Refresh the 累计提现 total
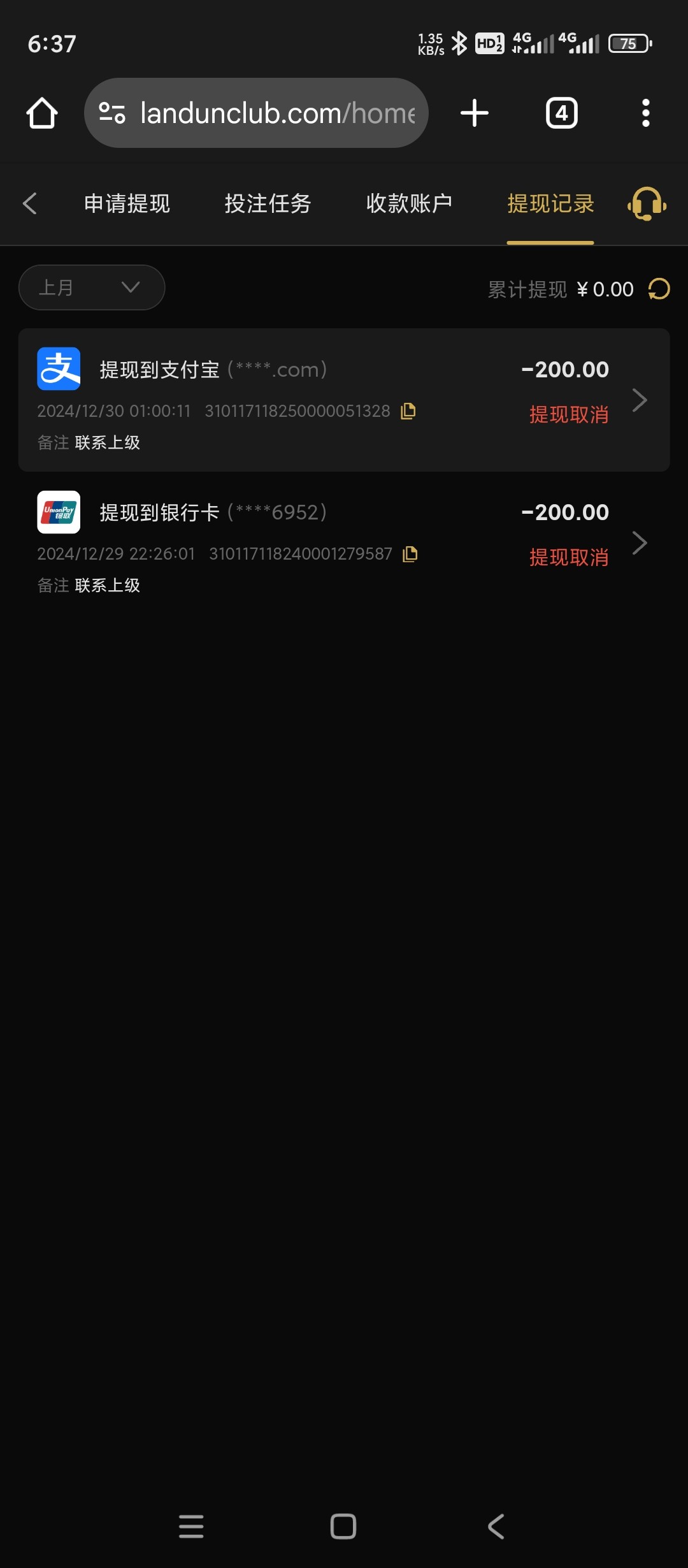Viewport: 688px width, 1568px height. click(659, 289)
